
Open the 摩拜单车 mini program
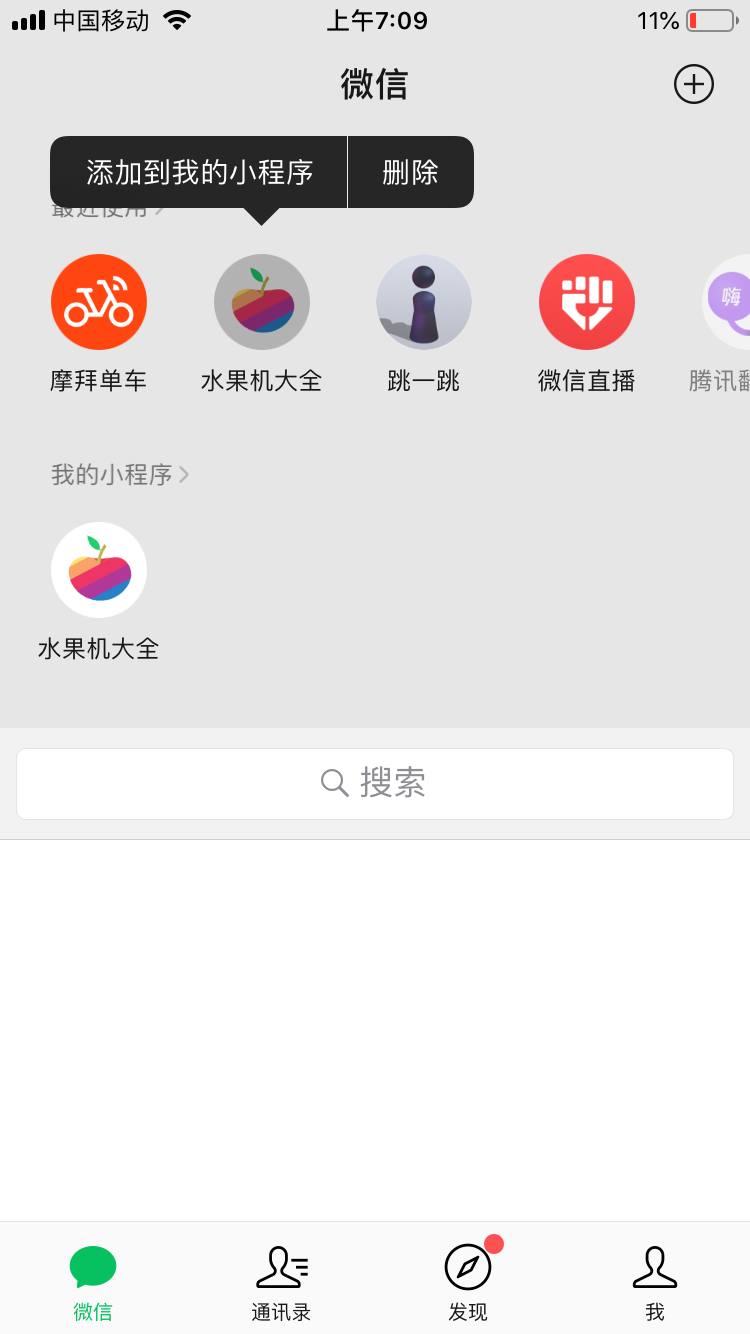click(98, 301)
